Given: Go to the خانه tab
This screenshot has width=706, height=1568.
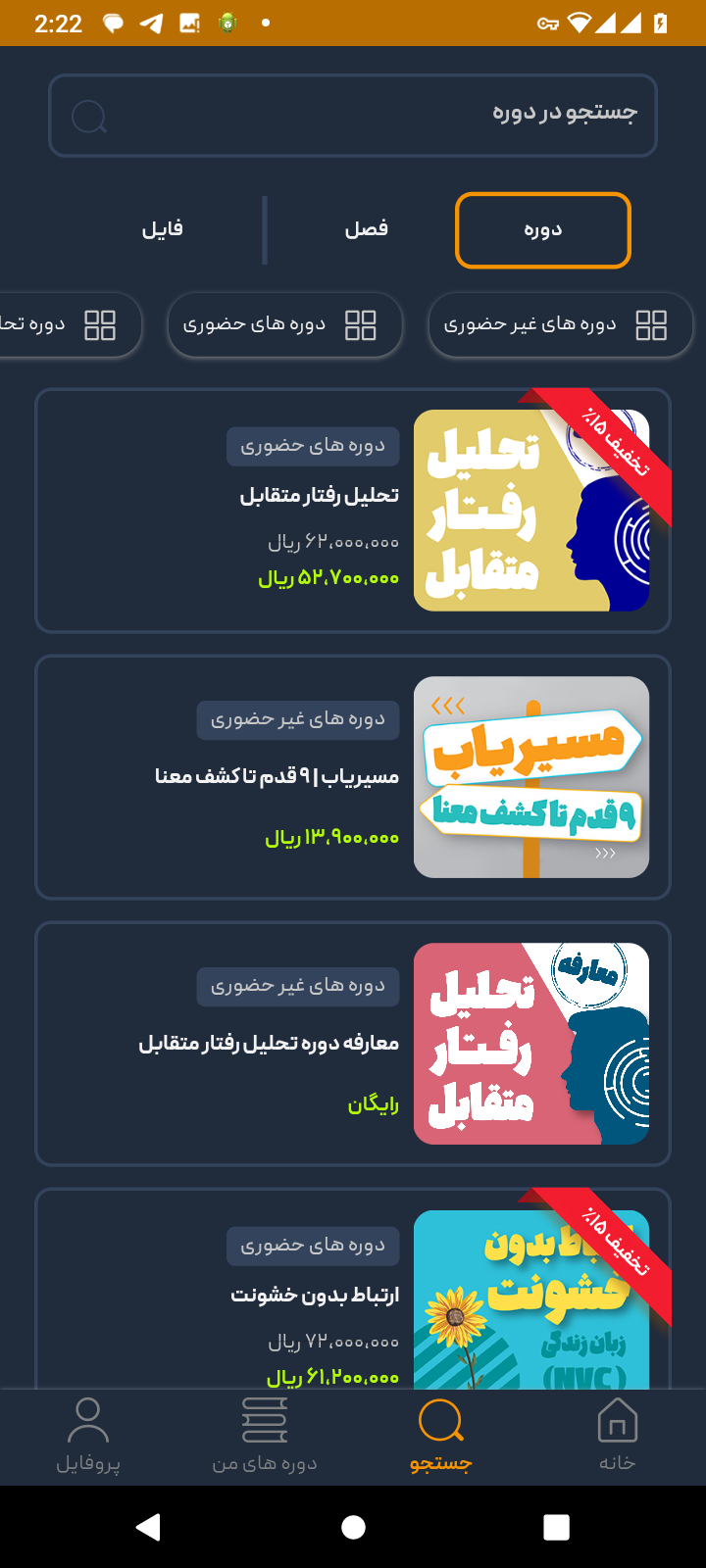Looking at the screenshot, I should 617,1435.
